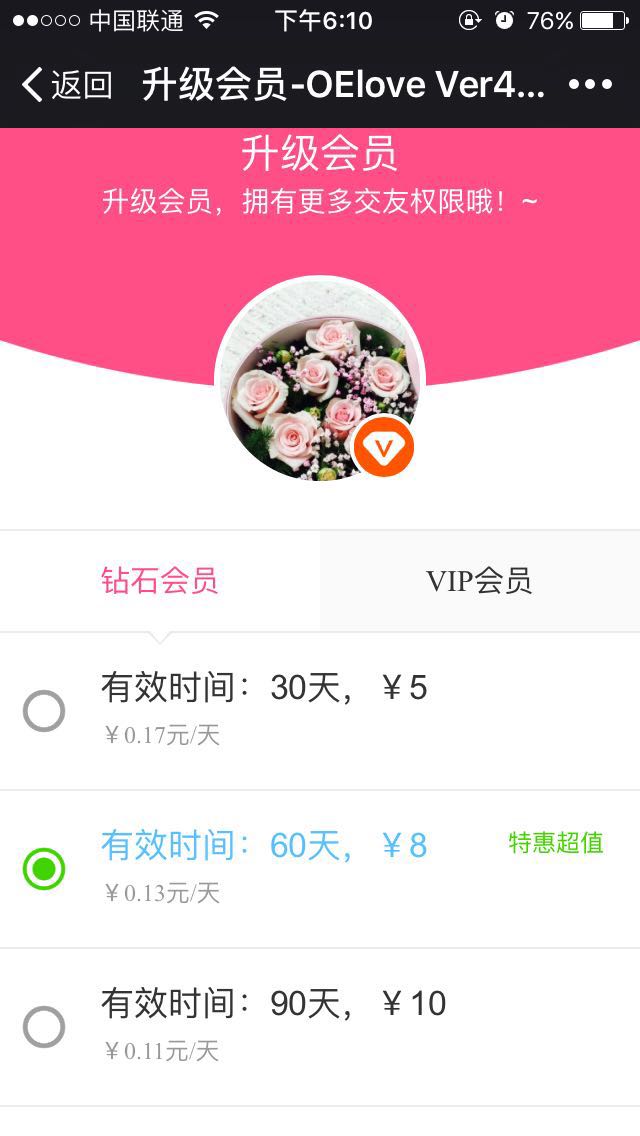640x1136 pixels.
Task: Select the 30天 ¥5 plan
Action: pos(44,711)
